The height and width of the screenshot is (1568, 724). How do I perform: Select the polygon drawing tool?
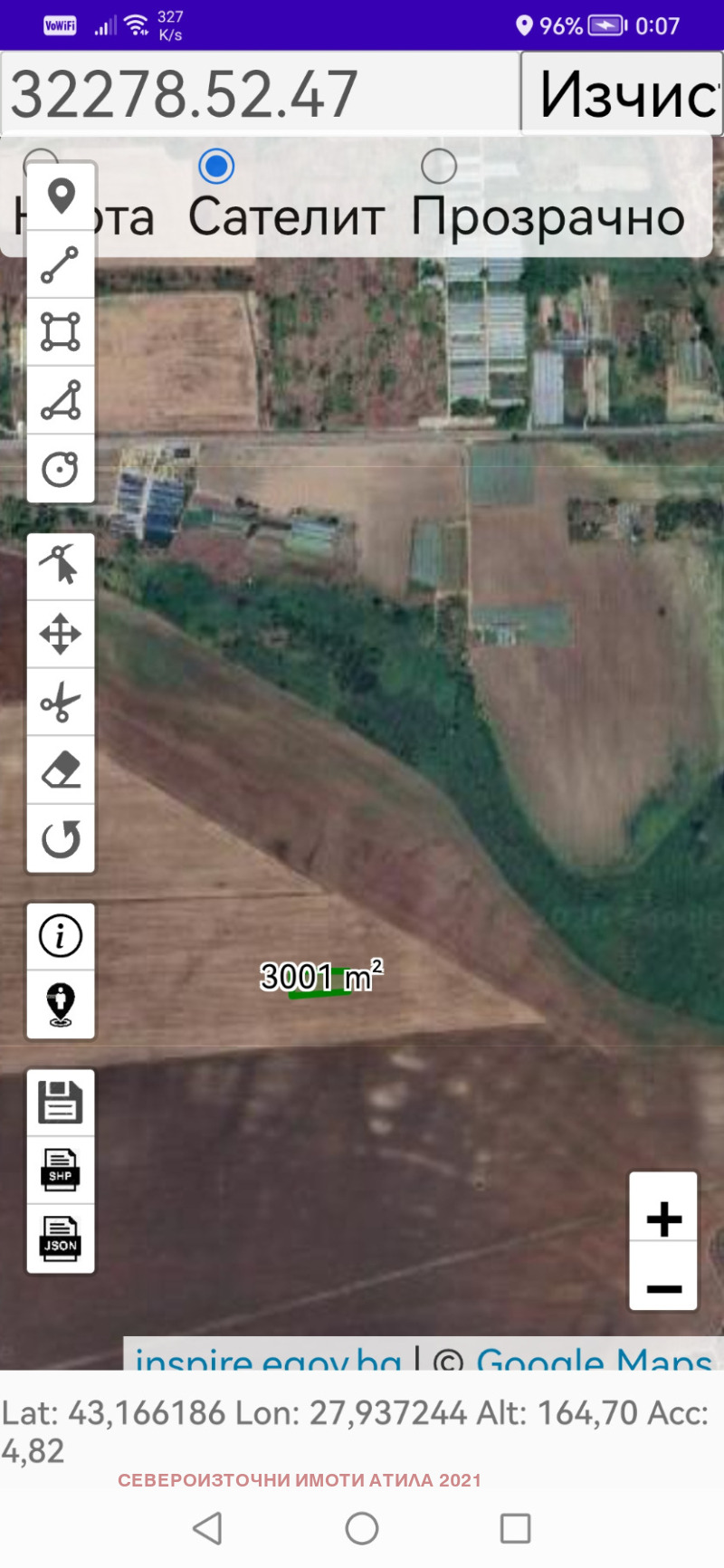coord(61,333)
